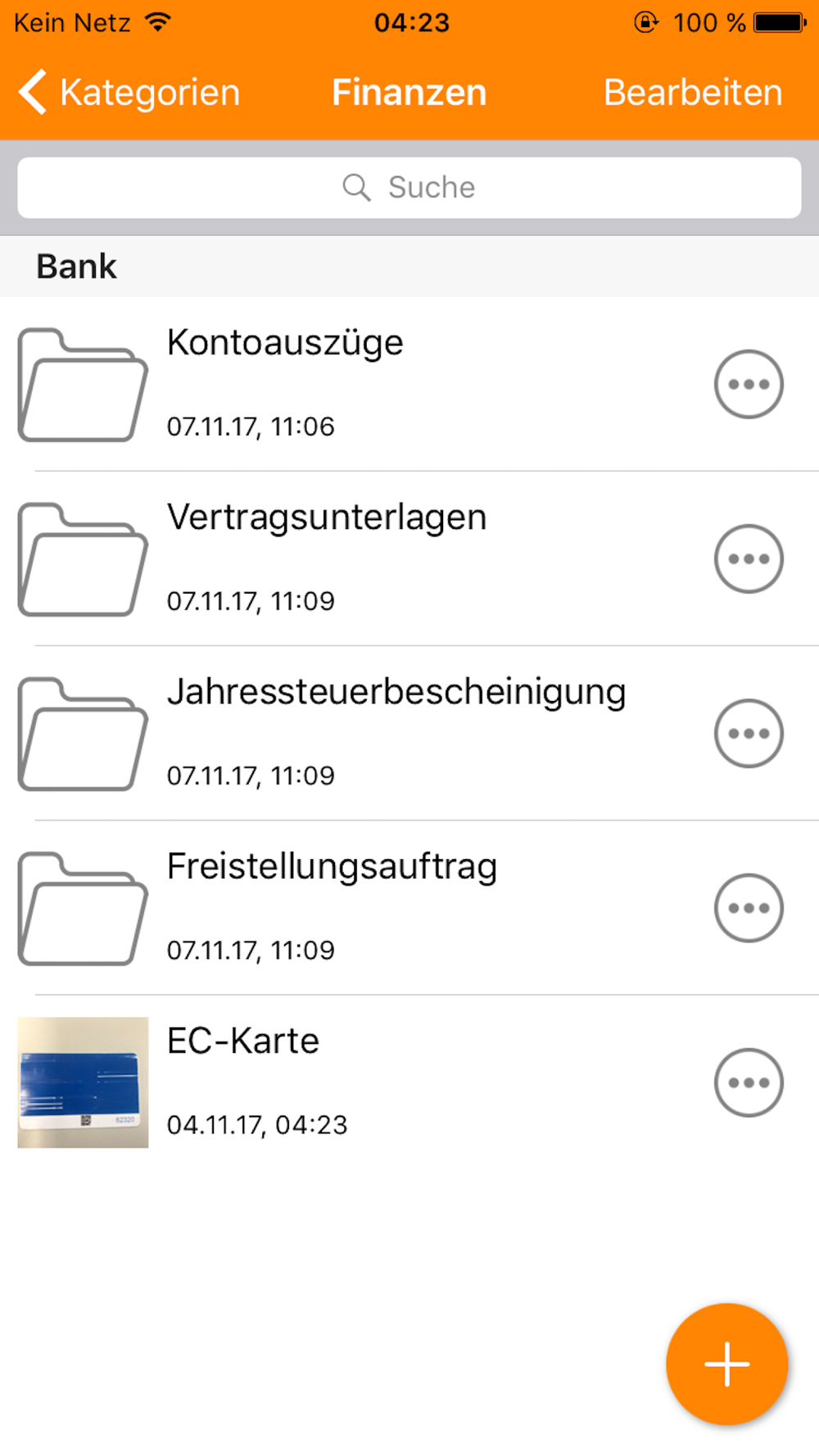Viewport: 819px width, 1456px height.
Task: Open more options for Kontoauszüge
Action: [x=749, y=384]
